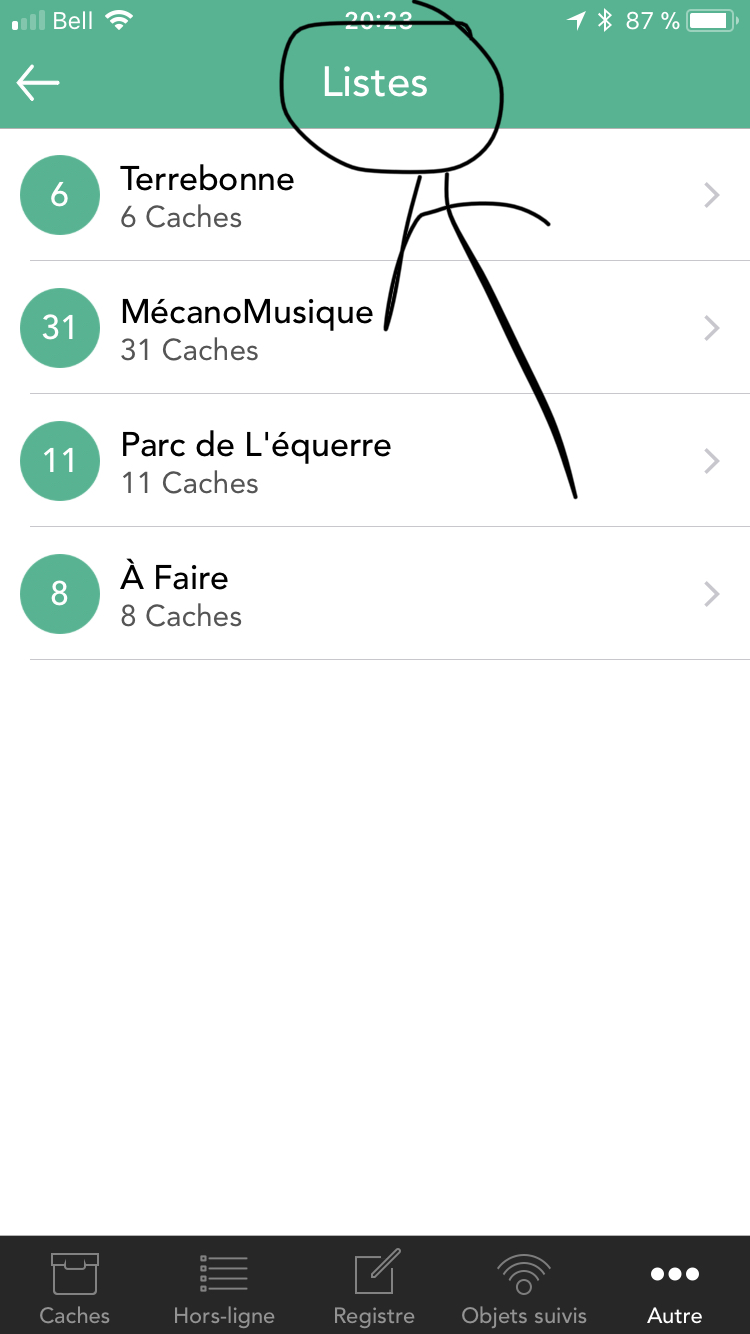Open the Parc de L'équerre list
This screenshot has width=750, height=1334.
coord(375,461)
